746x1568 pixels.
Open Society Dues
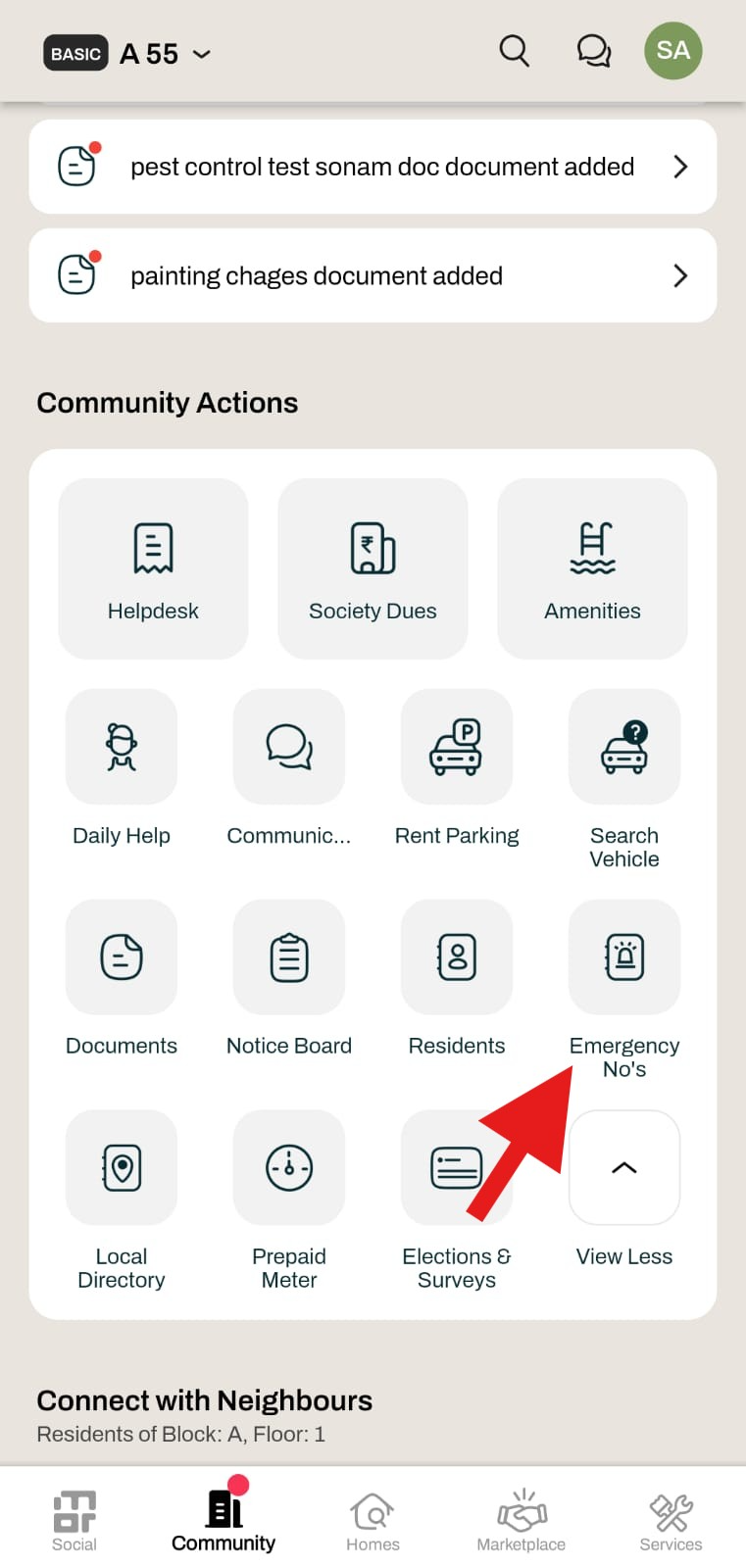click(x=373, y=568)
